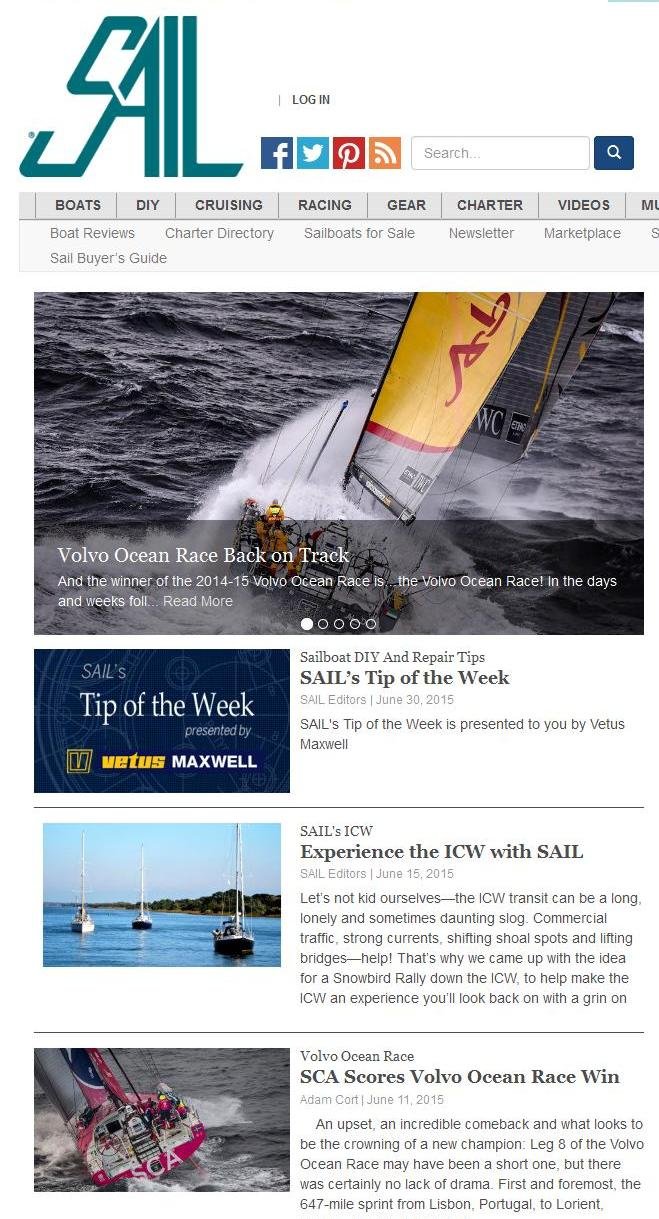
Task: Visit Sailboats for Sale
Action: pos(359,233)
